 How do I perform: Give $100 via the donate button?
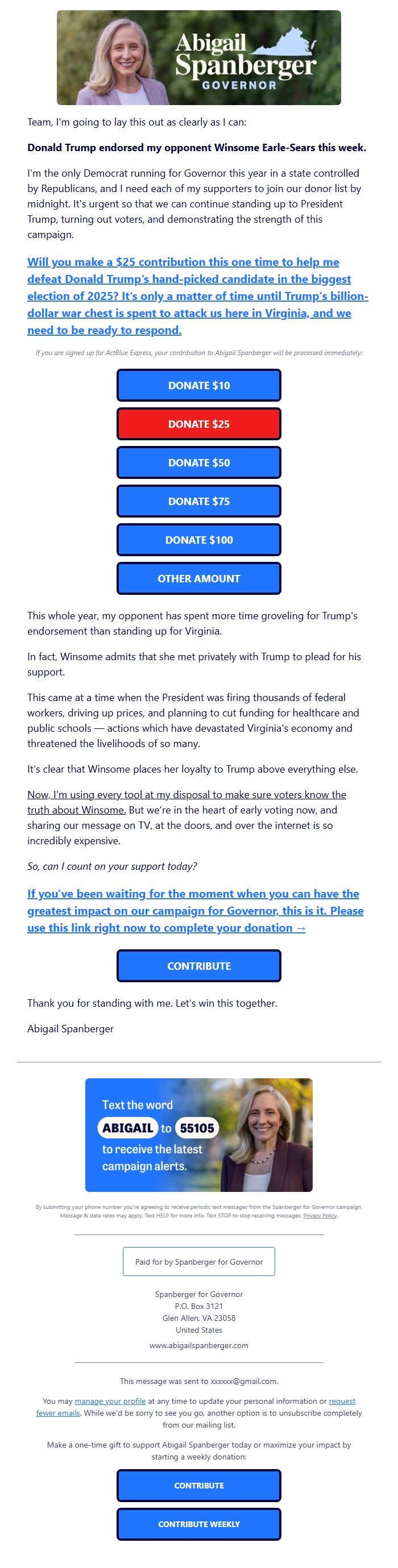pos(198,540)
